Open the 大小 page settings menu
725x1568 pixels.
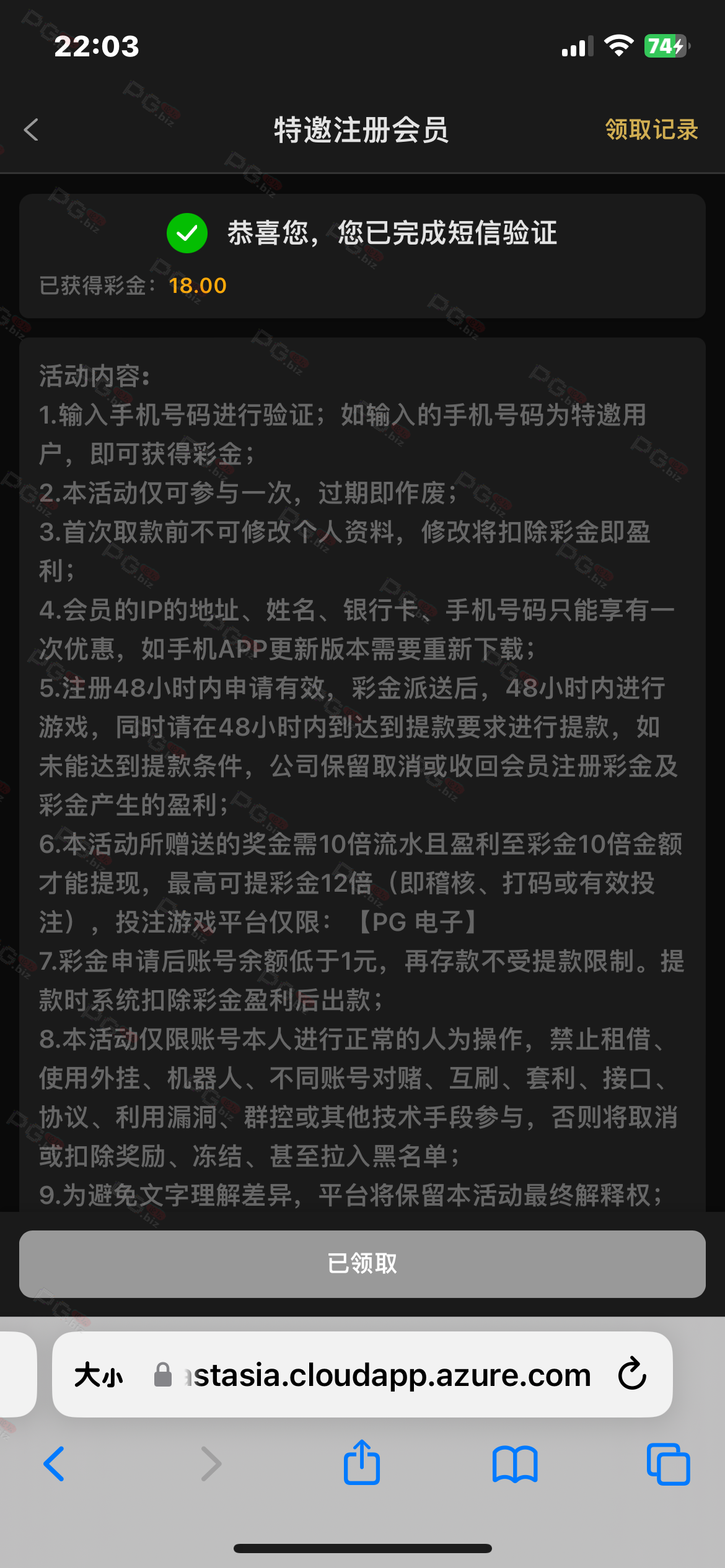[x=99, y=1375]
